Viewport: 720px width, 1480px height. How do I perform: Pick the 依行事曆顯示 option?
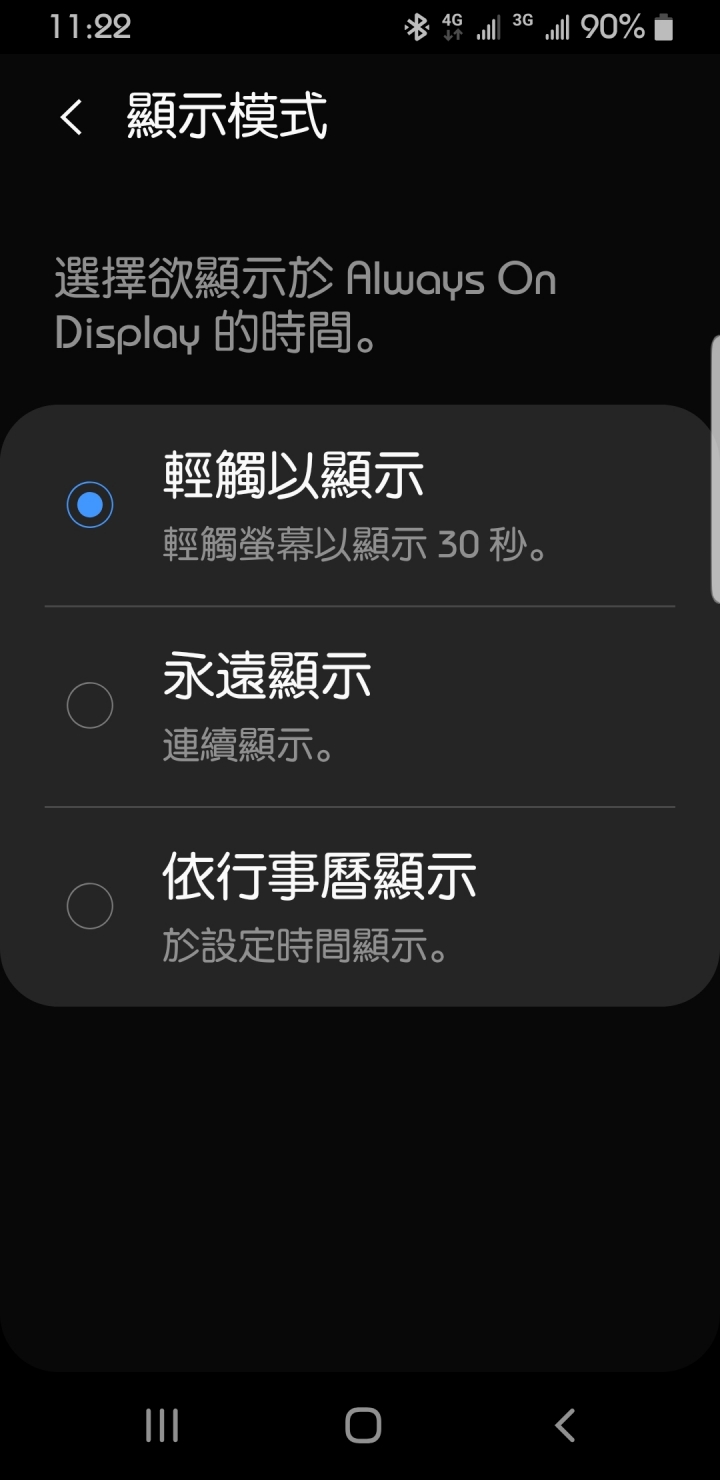[90, 906]
